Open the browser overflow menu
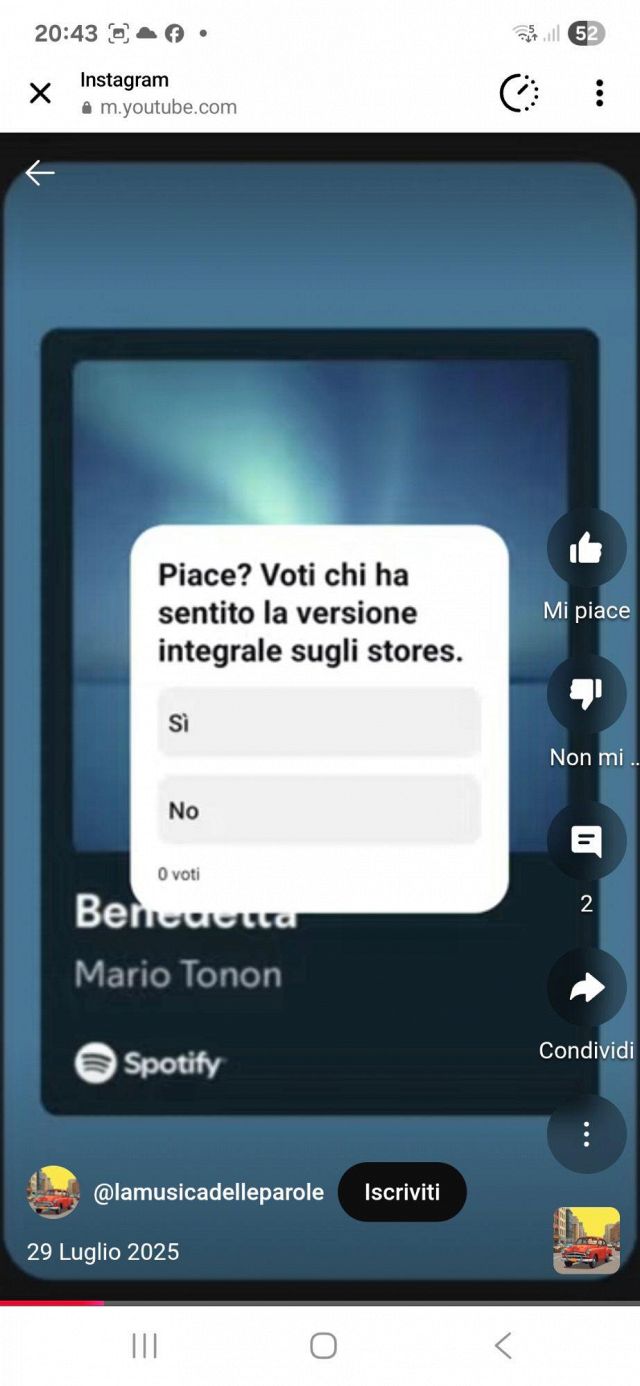This screenshot has width=640, height=1386. [x=599, y=93]
